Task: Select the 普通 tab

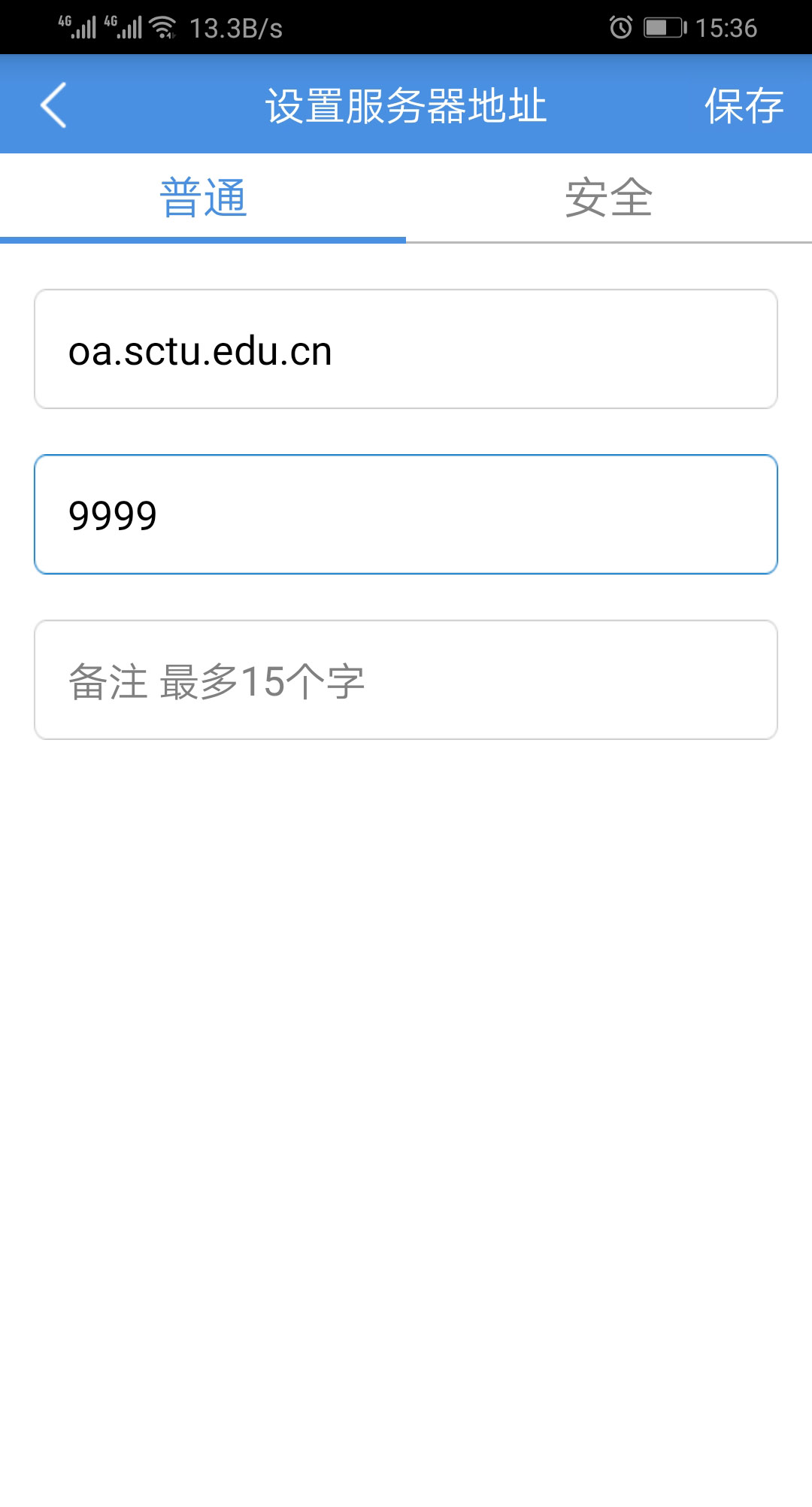Action: (x=203, y=199)
